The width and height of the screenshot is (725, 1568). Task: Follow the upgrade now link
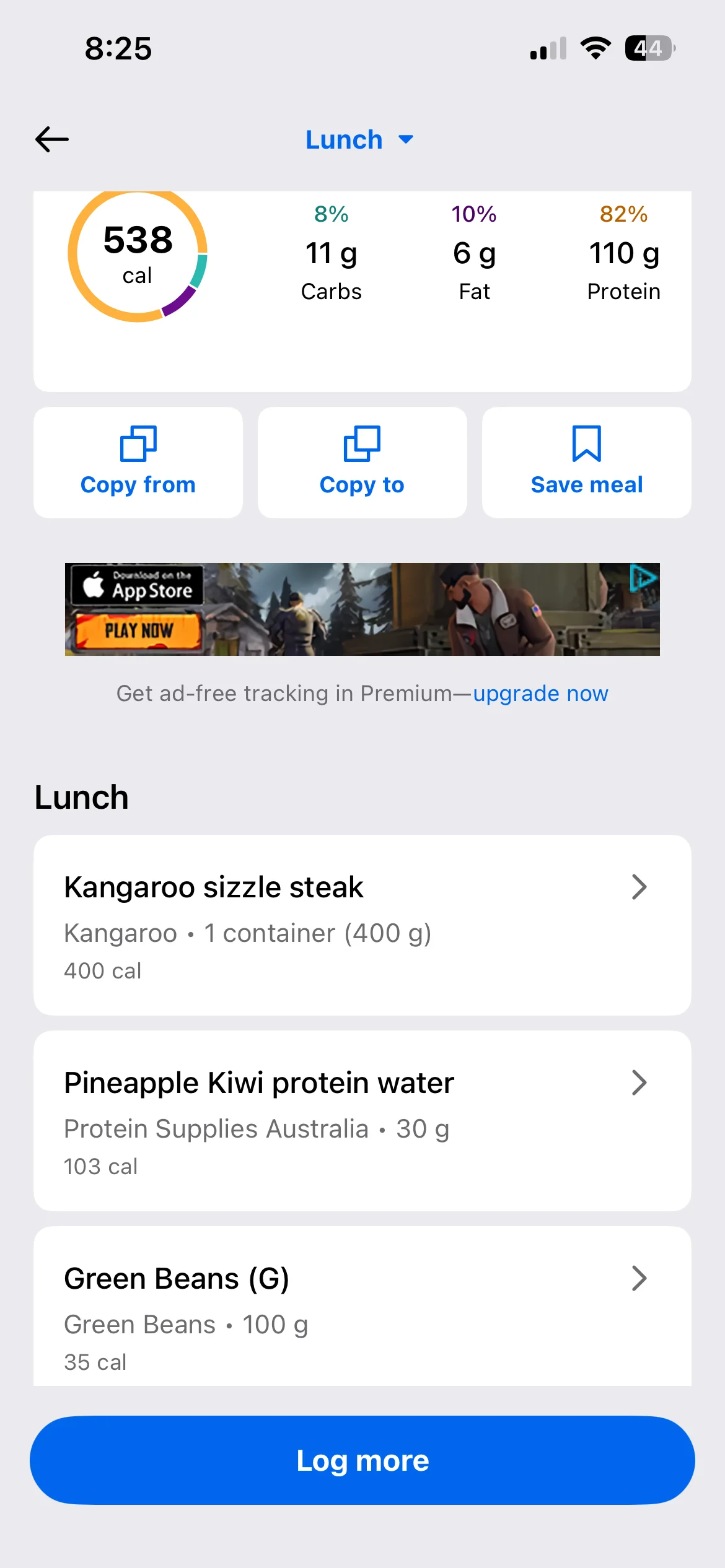point(540,694)
